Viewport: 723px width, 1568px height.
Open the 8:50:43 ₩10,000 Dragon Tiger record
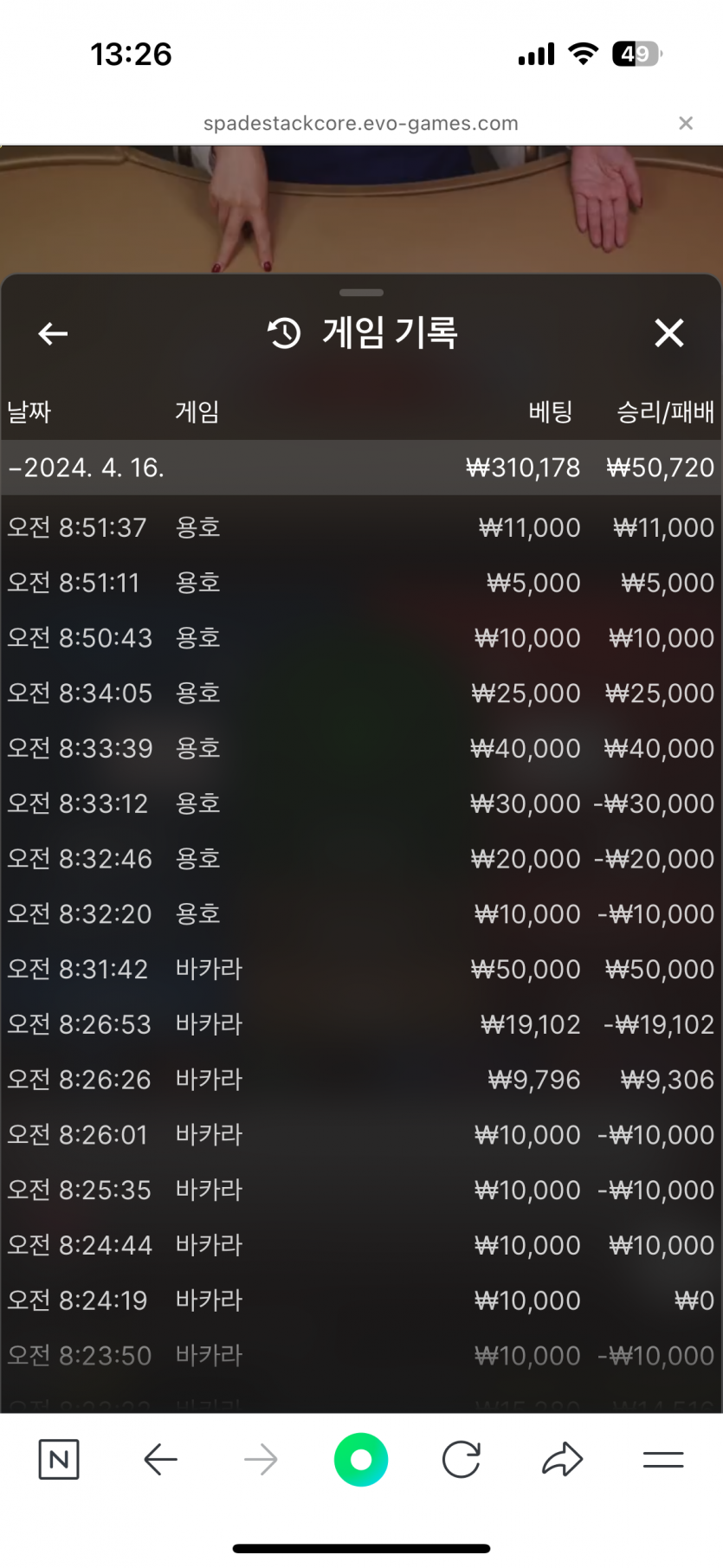tap(361, 638)
